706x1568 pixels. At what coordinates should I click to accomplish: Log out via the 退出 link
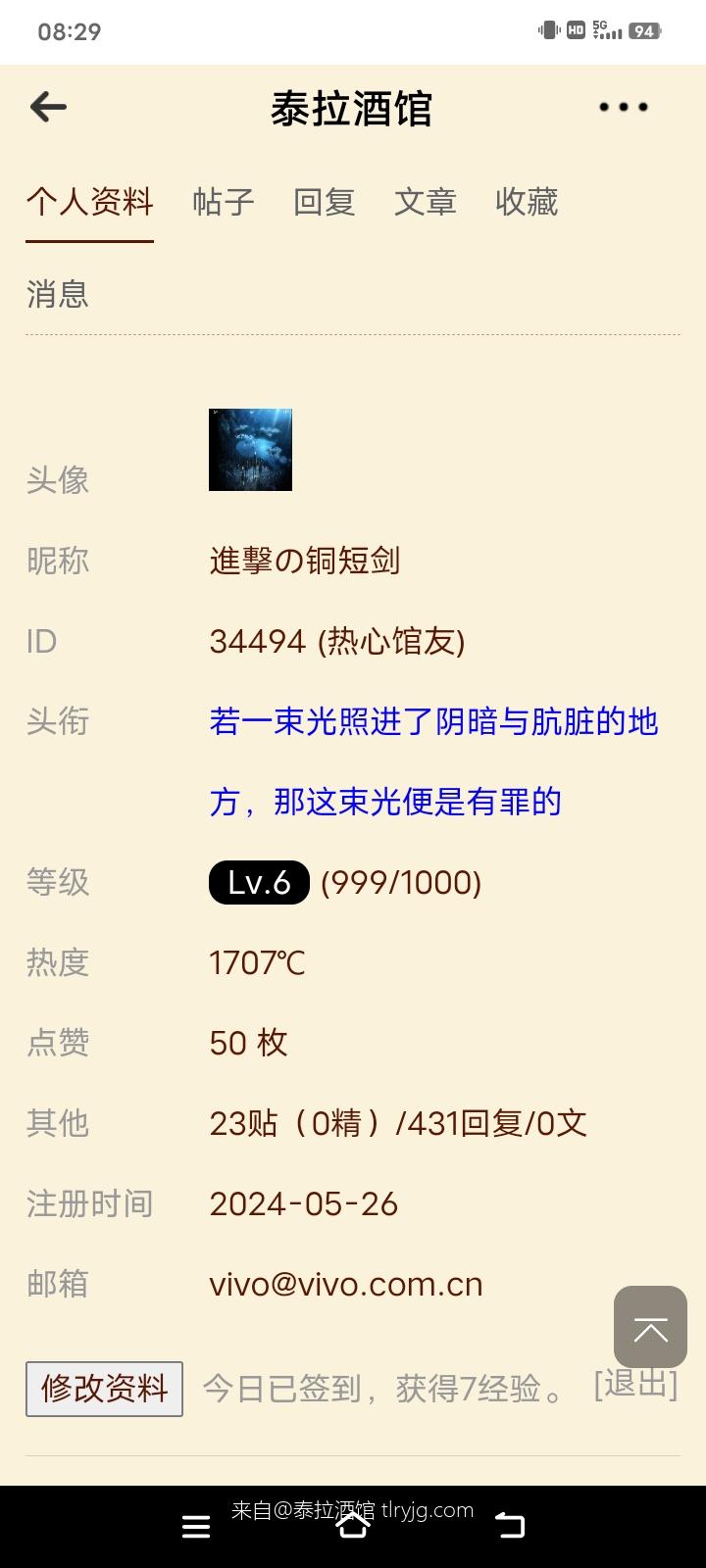[635, 1385]
